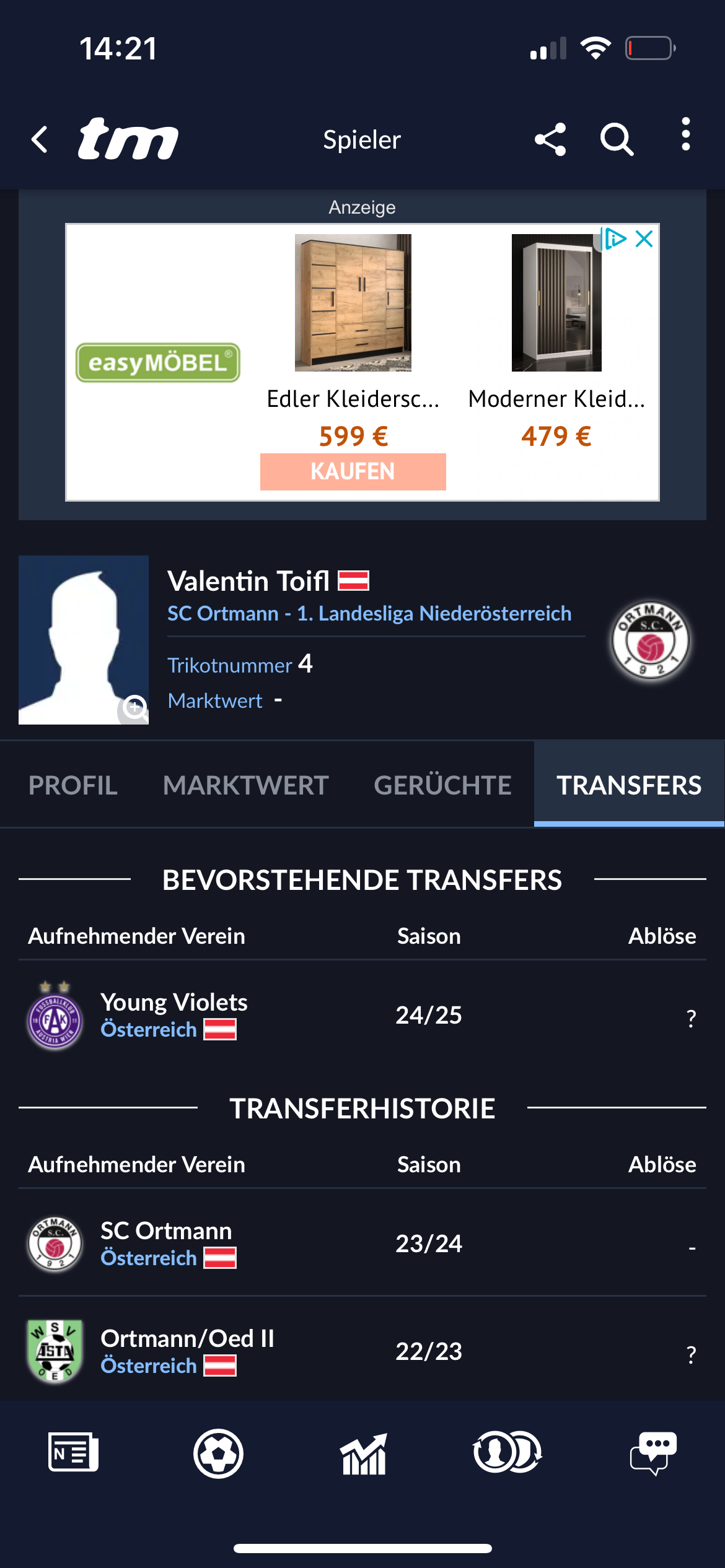Open the forum chat bubble icon
The image size is (725, 1568).
[x=653, y=1453]
